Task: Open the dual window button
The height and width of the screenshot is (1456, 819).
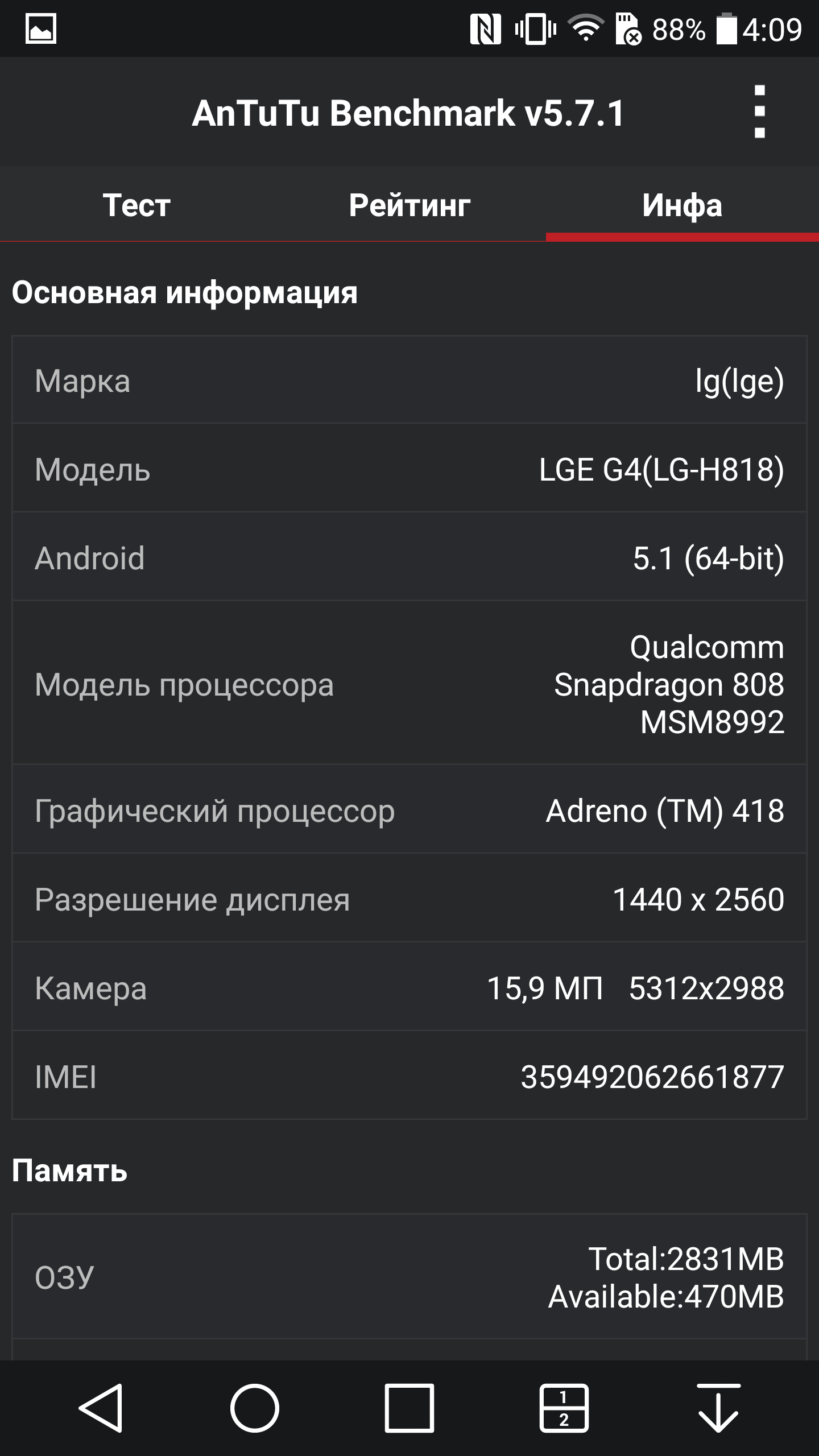Action: [x=564, y=1408]
